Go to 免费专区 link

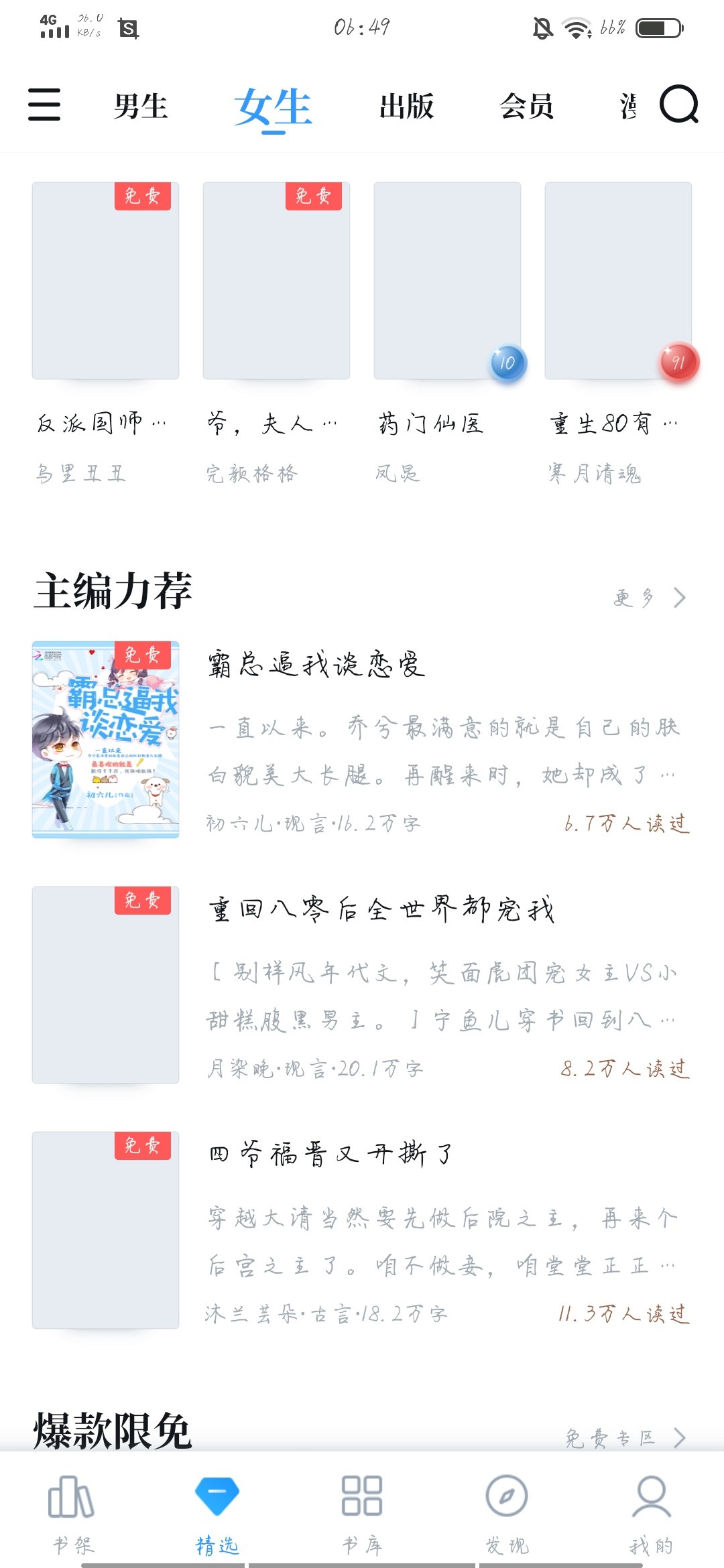pos(625,1438)
